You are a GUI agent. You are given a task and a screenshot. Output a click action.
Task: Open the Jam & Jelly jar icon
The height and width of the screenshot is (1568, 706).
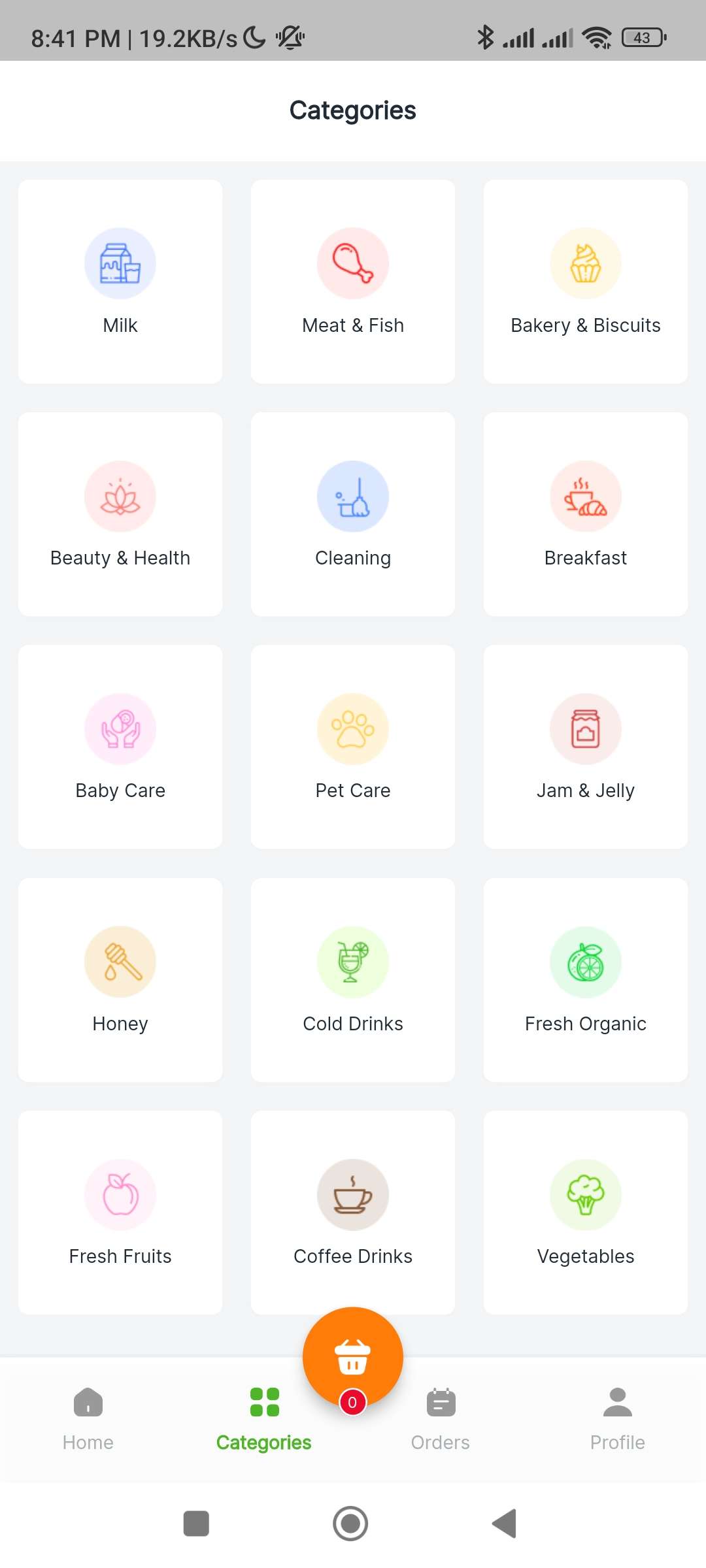[586, 728]
